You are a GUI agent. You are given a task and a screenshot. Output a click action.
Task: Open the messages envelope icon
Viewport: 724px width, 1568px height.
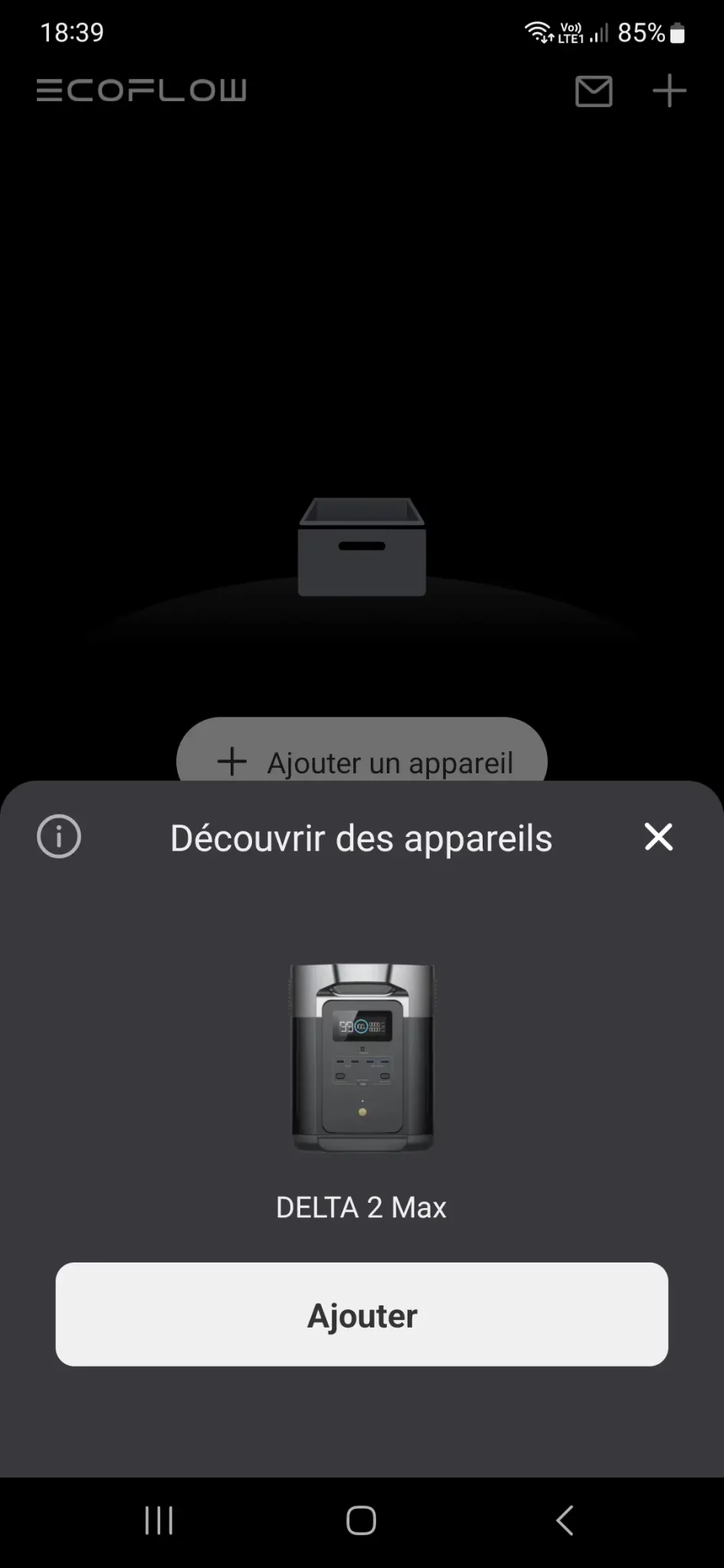(x=593, y=91)
